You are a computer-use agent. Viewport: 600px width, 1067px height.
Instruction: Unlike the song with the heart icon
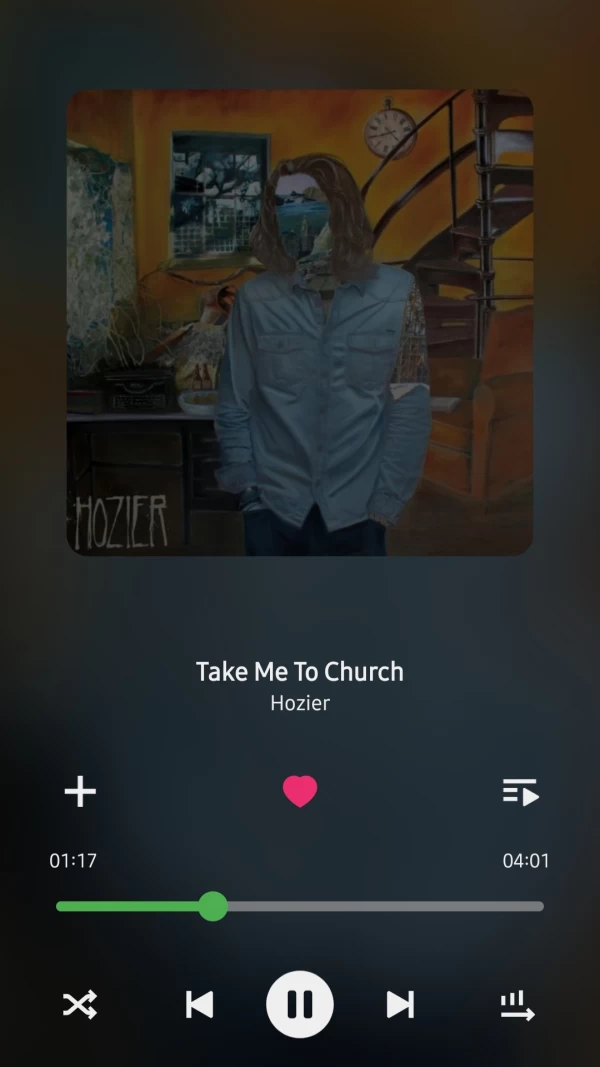tap(300, 792)
